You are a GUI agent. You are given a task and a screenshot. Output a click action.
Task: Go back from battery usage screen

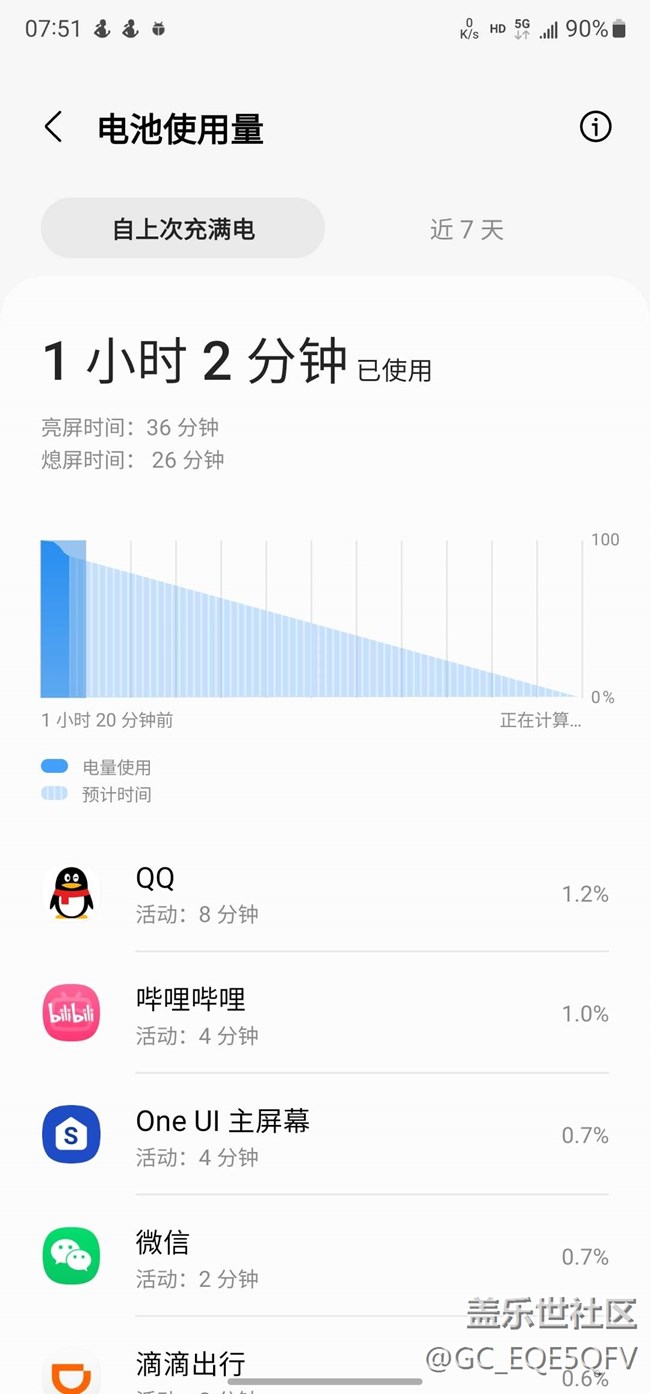click(x=54, y=128)
